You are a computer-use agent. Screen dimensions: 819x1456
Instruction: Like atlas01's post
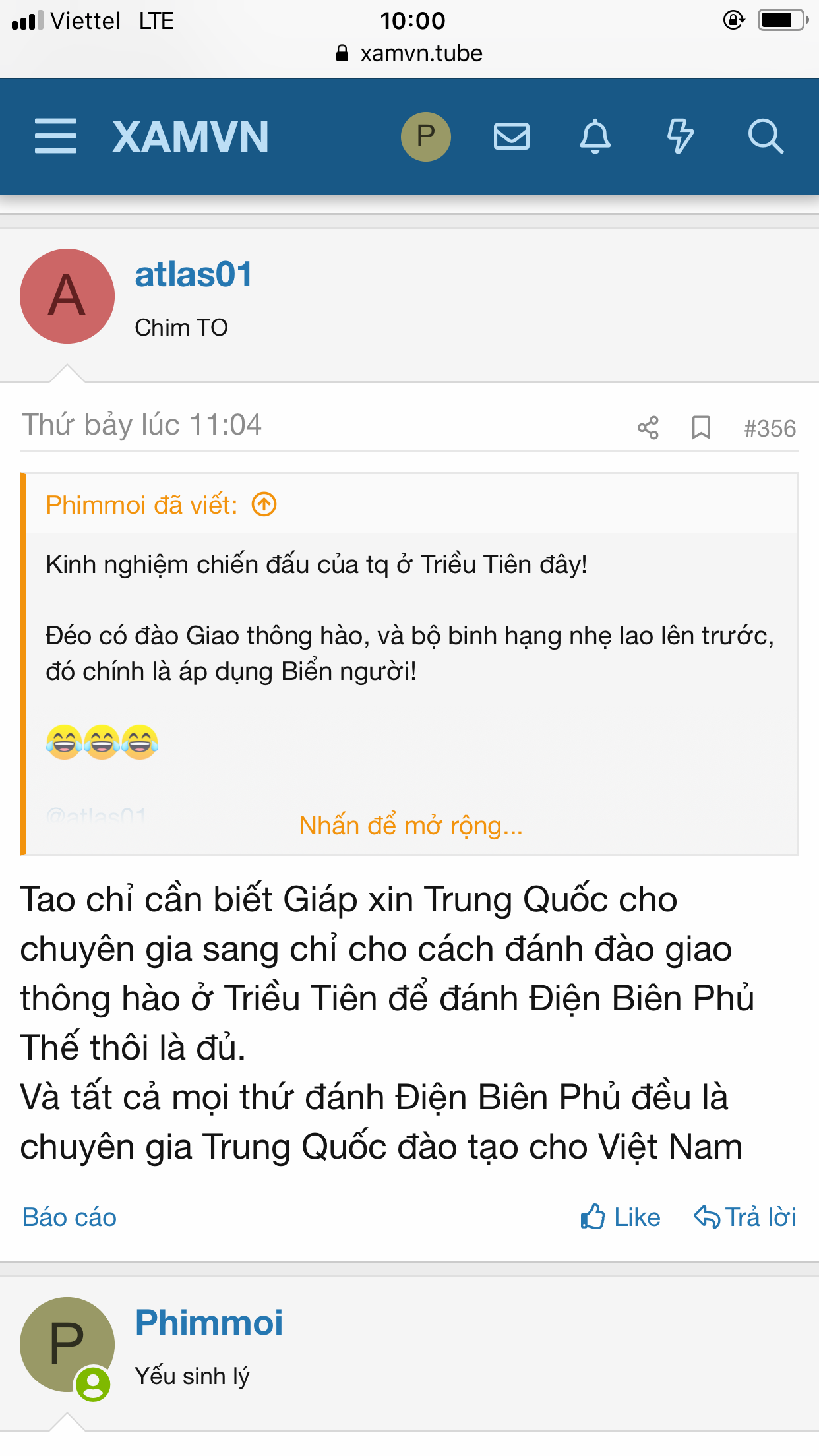pyautogui.click(x=621, y=1217)
